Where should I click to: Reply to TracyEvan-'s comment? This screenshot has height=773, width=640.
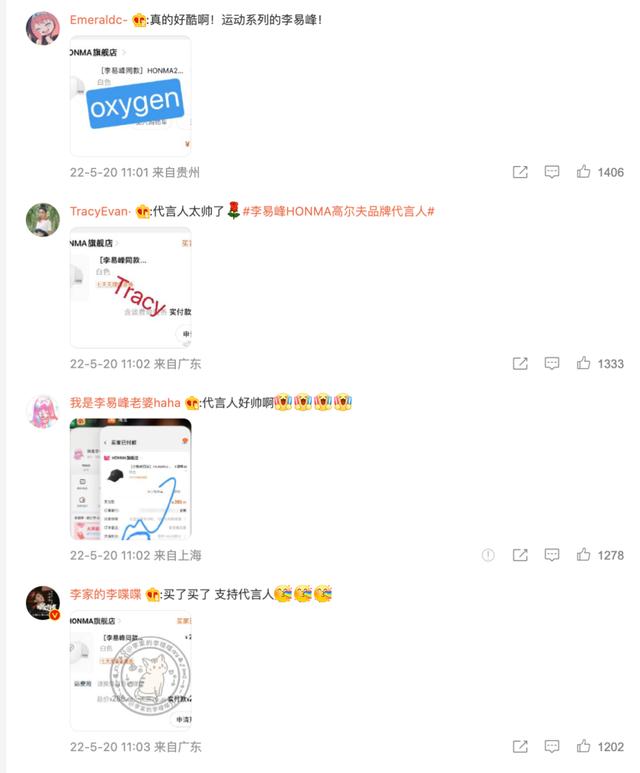[x=552, y=363]
